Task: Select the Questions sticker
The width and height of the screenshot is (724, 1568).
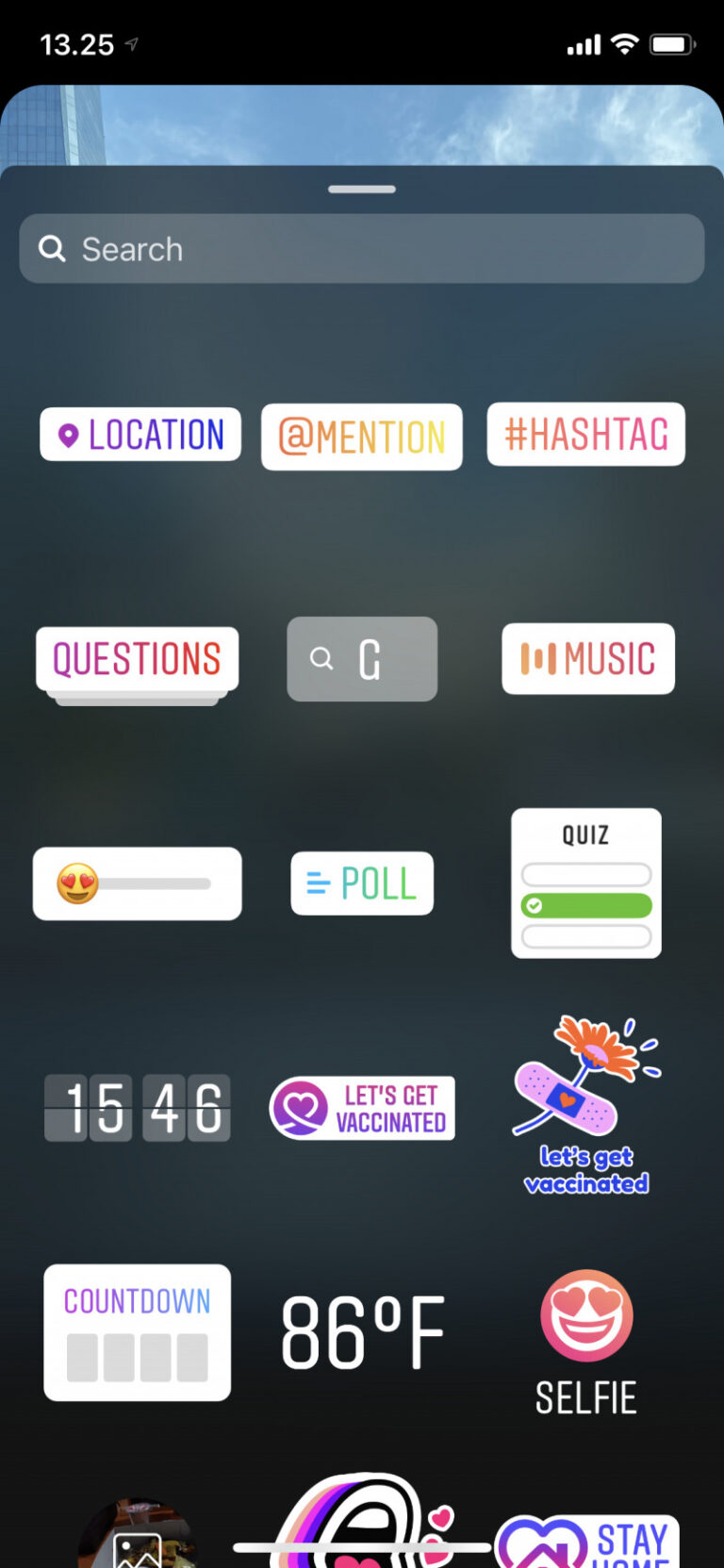Action: click(x=138, y=659)
